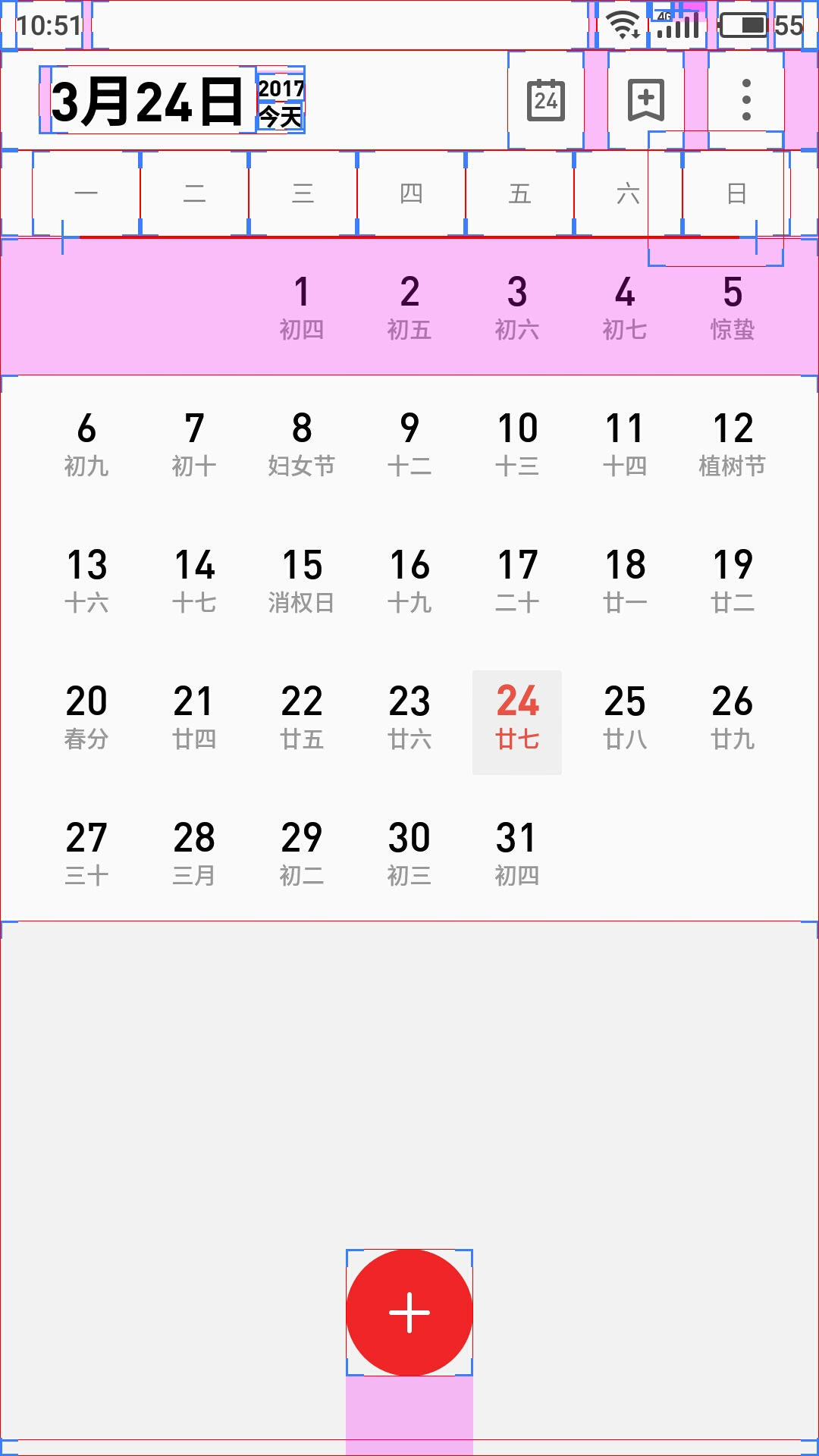Select March 1 (初四)
This screenshot has height=1456, width=819.
pyautogui.click(x=302, y=307)
